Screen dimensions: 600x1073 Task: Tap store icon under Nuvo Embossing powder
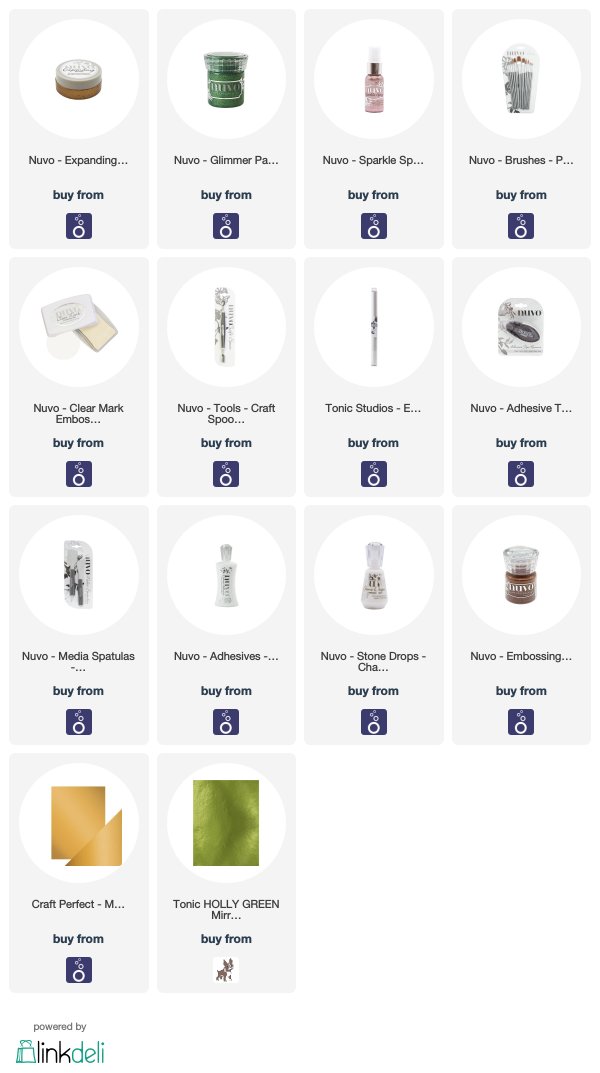[521, 722]
